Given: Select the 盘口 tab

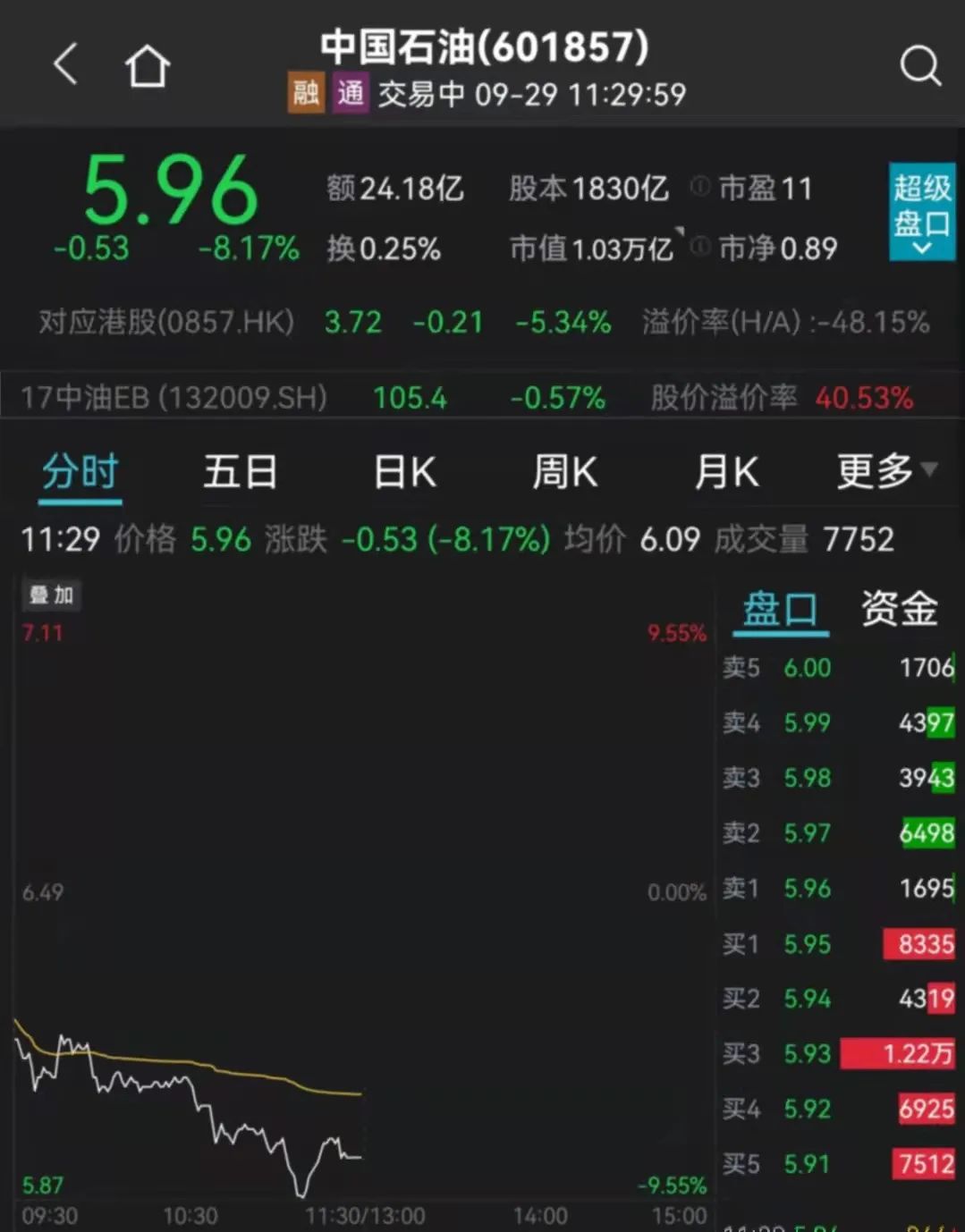Looking at the screenshot, I should 780,610.
